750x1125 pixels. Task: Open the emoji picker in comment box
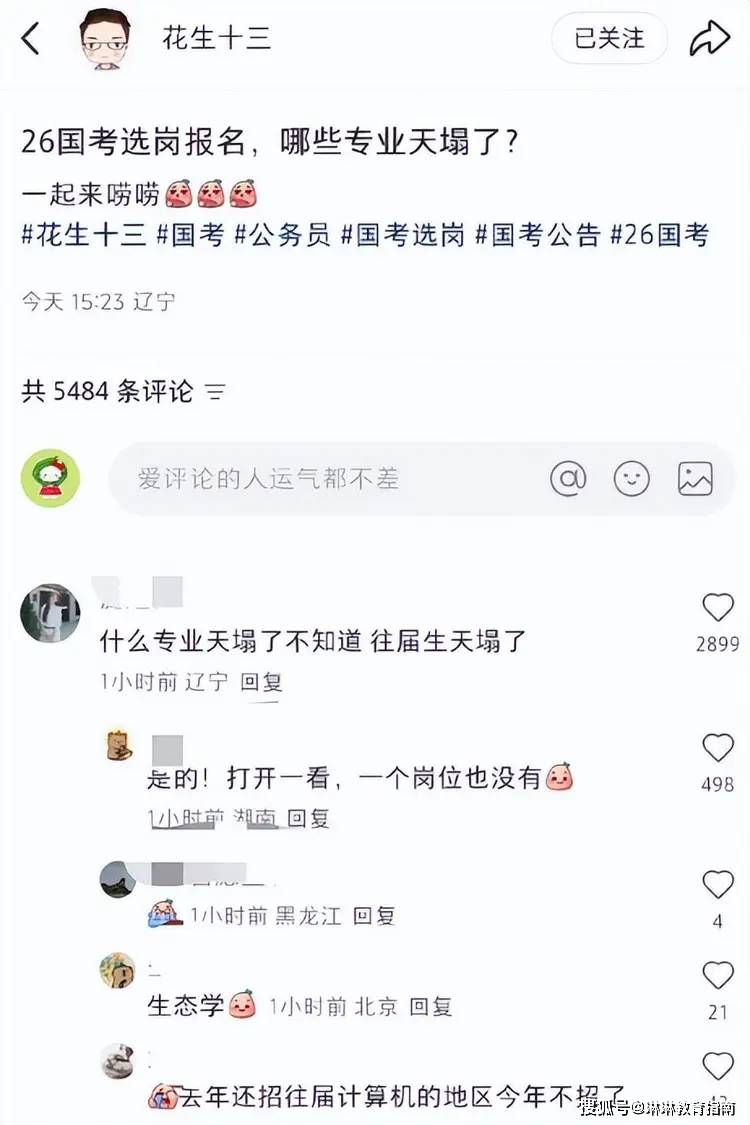(632, 479)
